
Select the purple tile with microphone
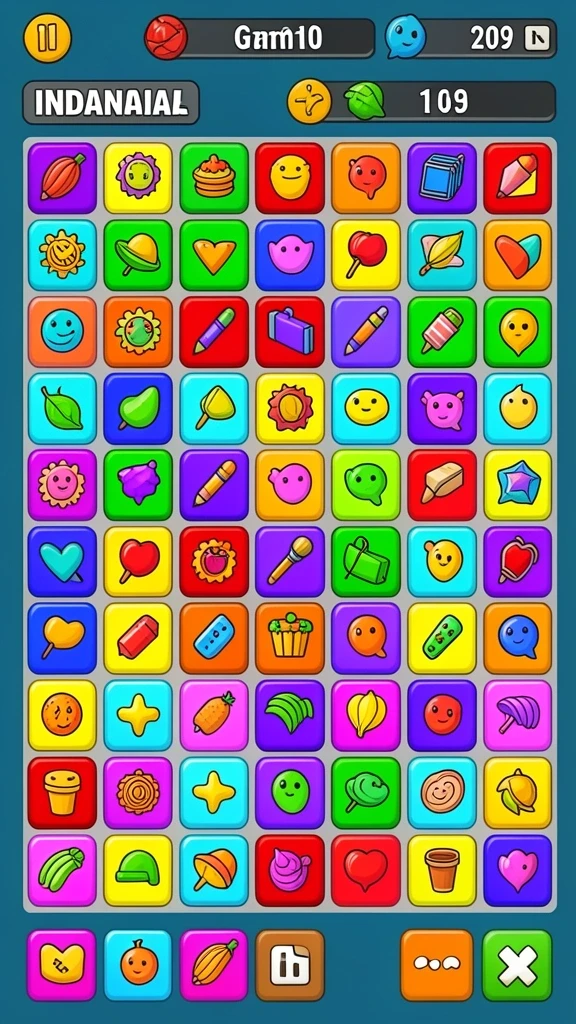point(290,562)
